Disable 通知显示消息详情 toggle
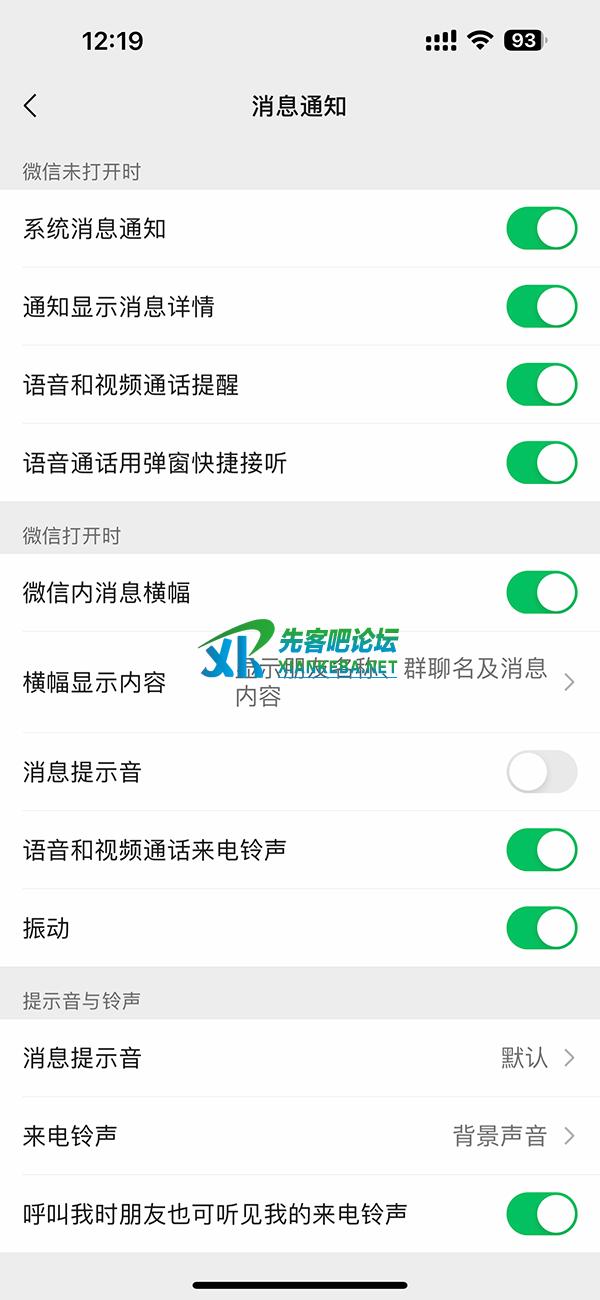This screenshot has height=1300, width=600. point(541,307)
